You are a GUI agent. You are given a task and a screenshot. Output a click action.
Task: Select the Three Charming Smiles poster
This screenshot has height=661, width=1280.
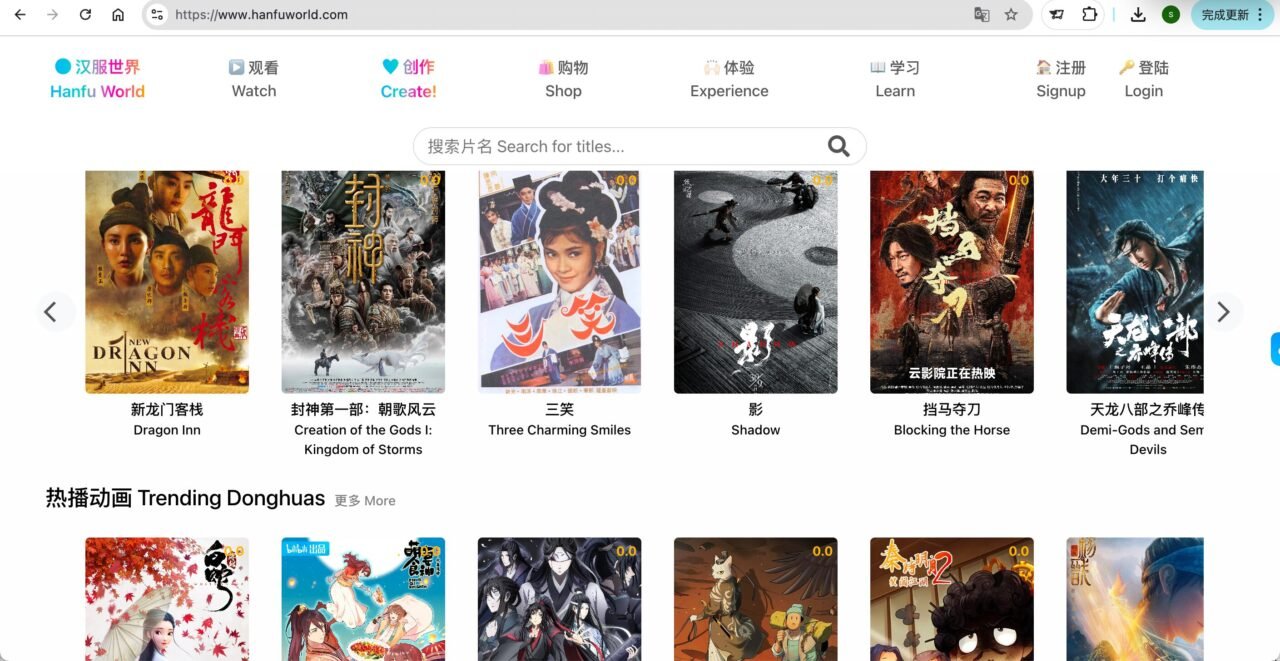559,282
